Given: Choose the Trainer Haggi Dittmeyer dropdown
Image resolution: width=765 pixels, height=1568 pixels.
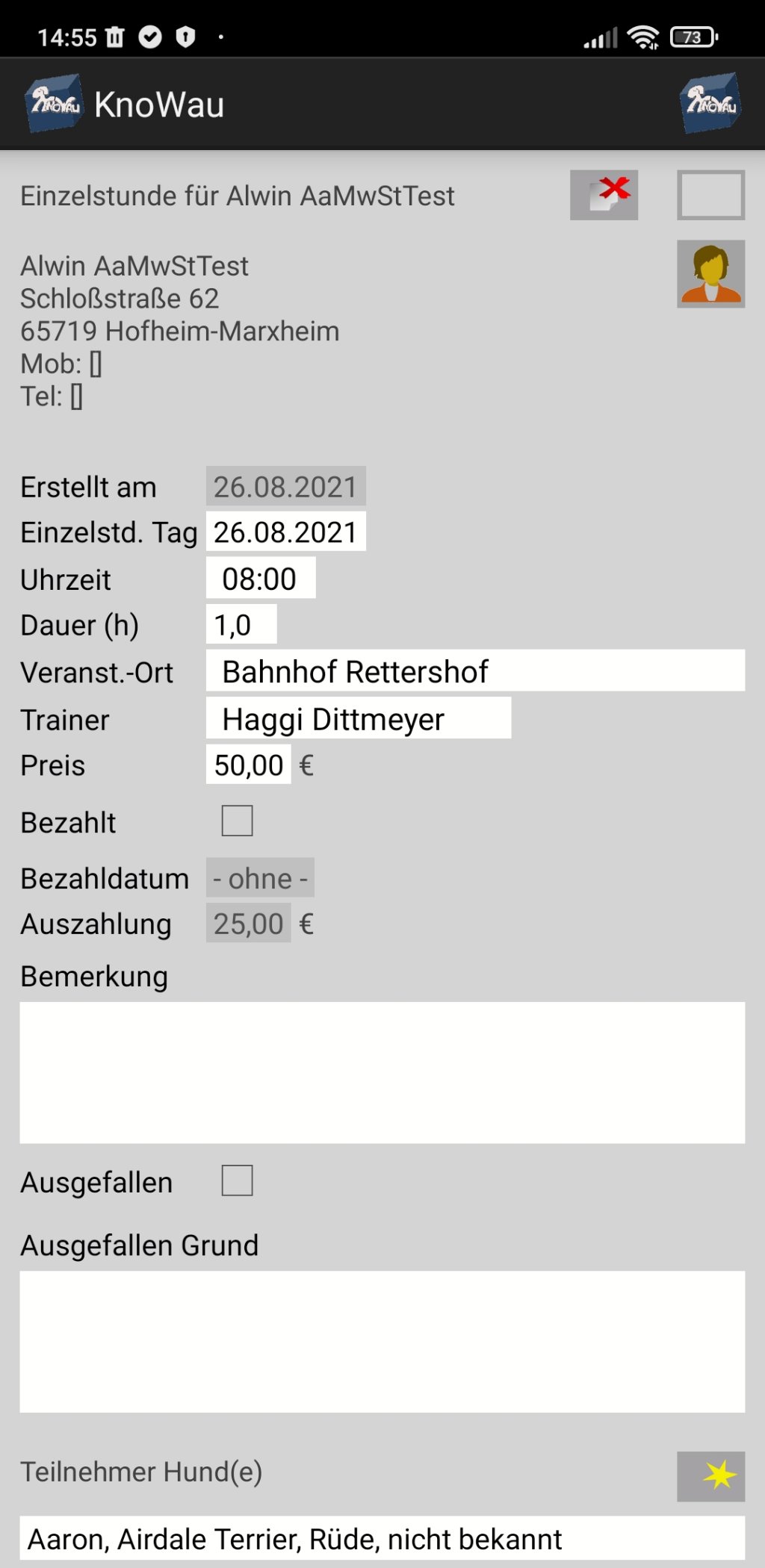Looking at the screenshot, I should click(x=358, y=718).
